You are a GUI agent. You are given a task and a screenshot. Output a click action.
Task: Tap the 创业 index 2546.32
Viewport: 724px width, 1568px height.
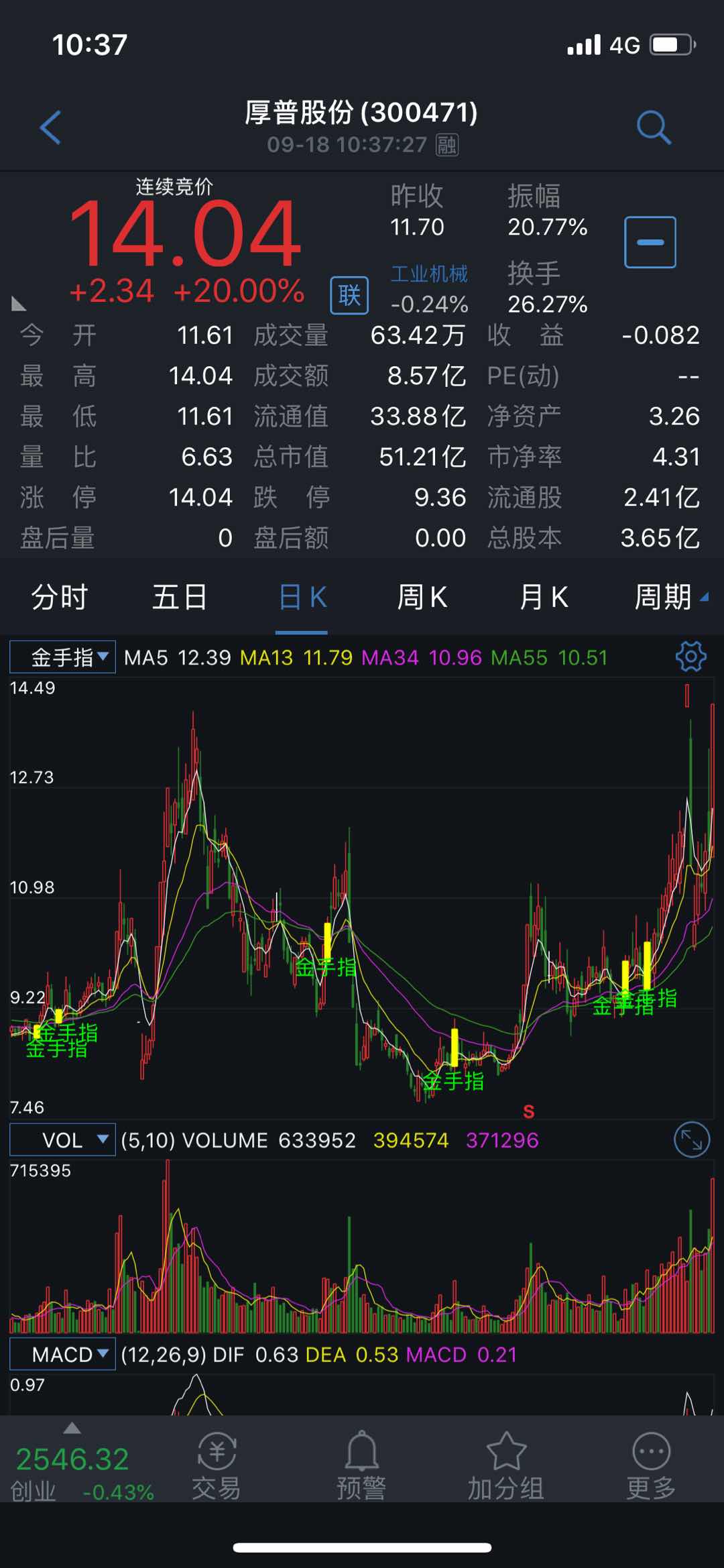[x=70, y=1460]
